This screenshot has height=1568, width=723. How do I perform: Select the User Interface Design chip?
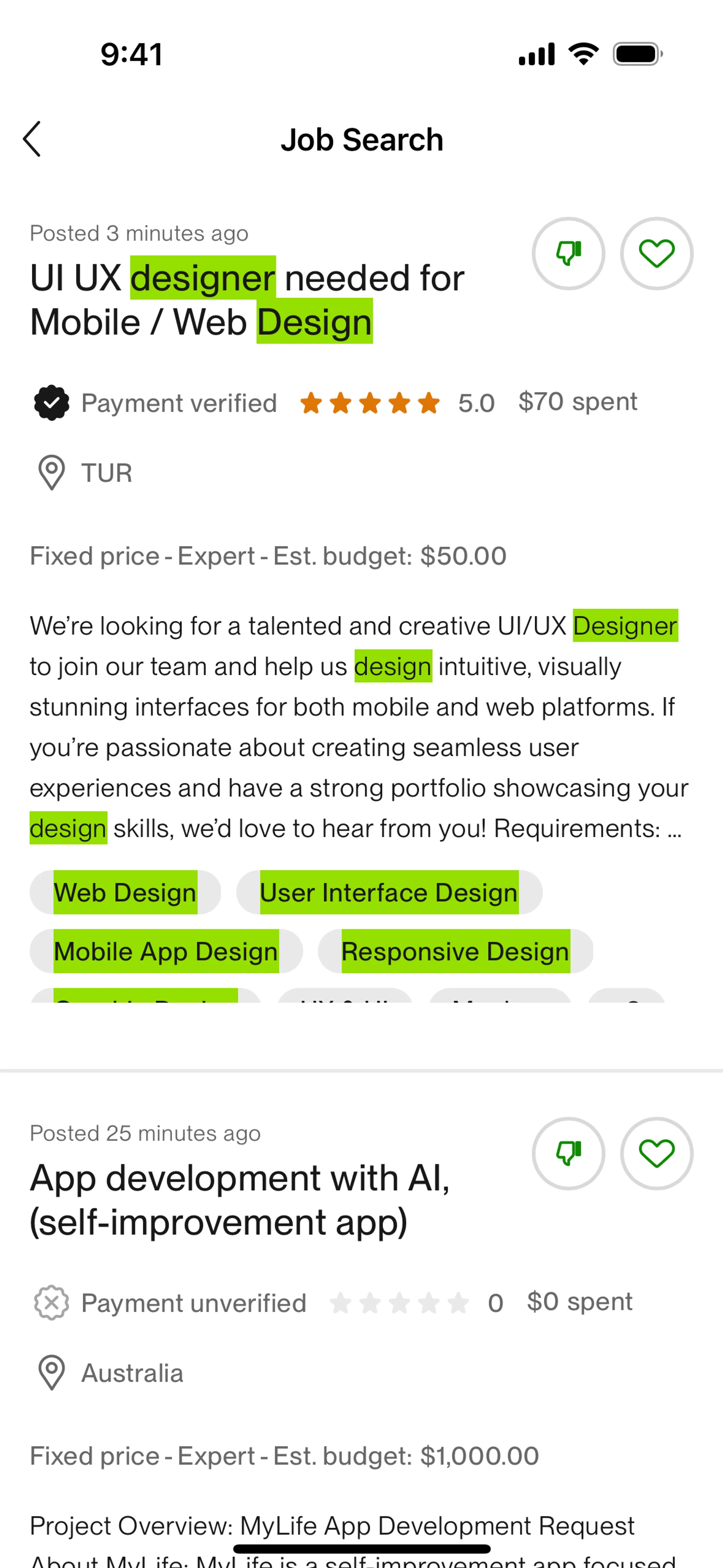(389, 893)
